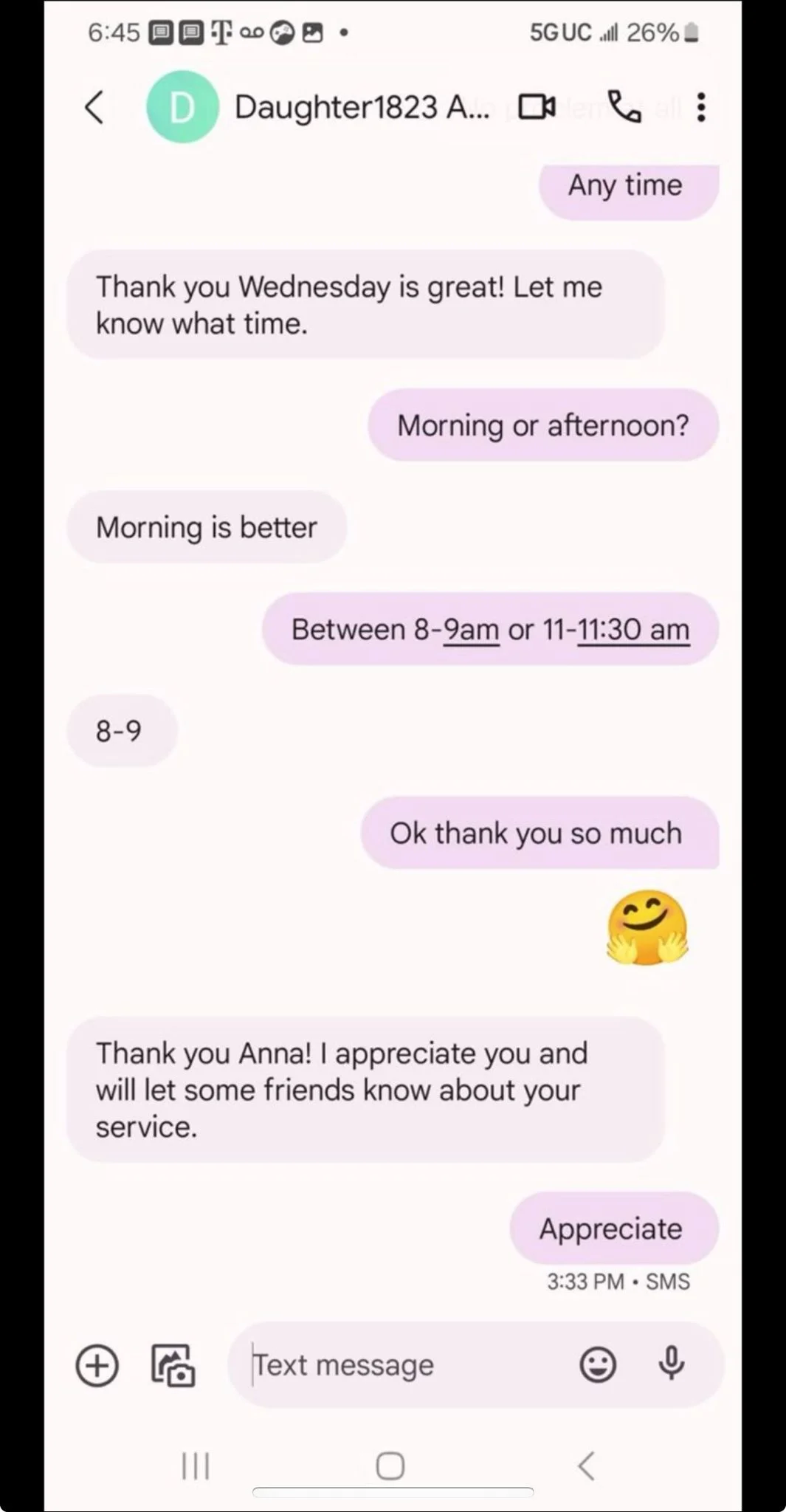Tap the underlined 11:30 am time link
Screen dimensions: 786x1512
(633, 630)
